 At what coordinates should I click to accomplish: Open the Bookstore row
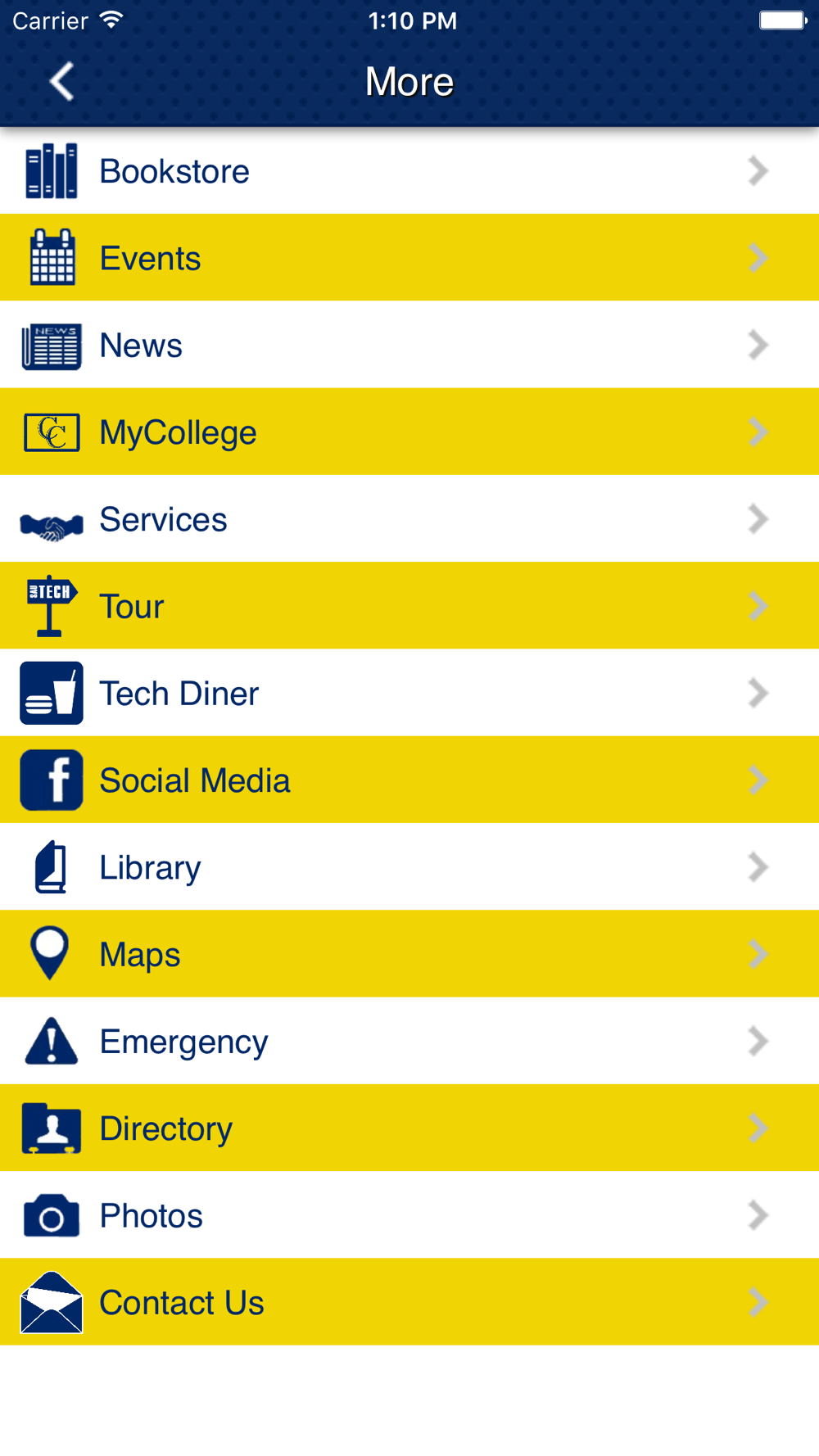[409, 170]
